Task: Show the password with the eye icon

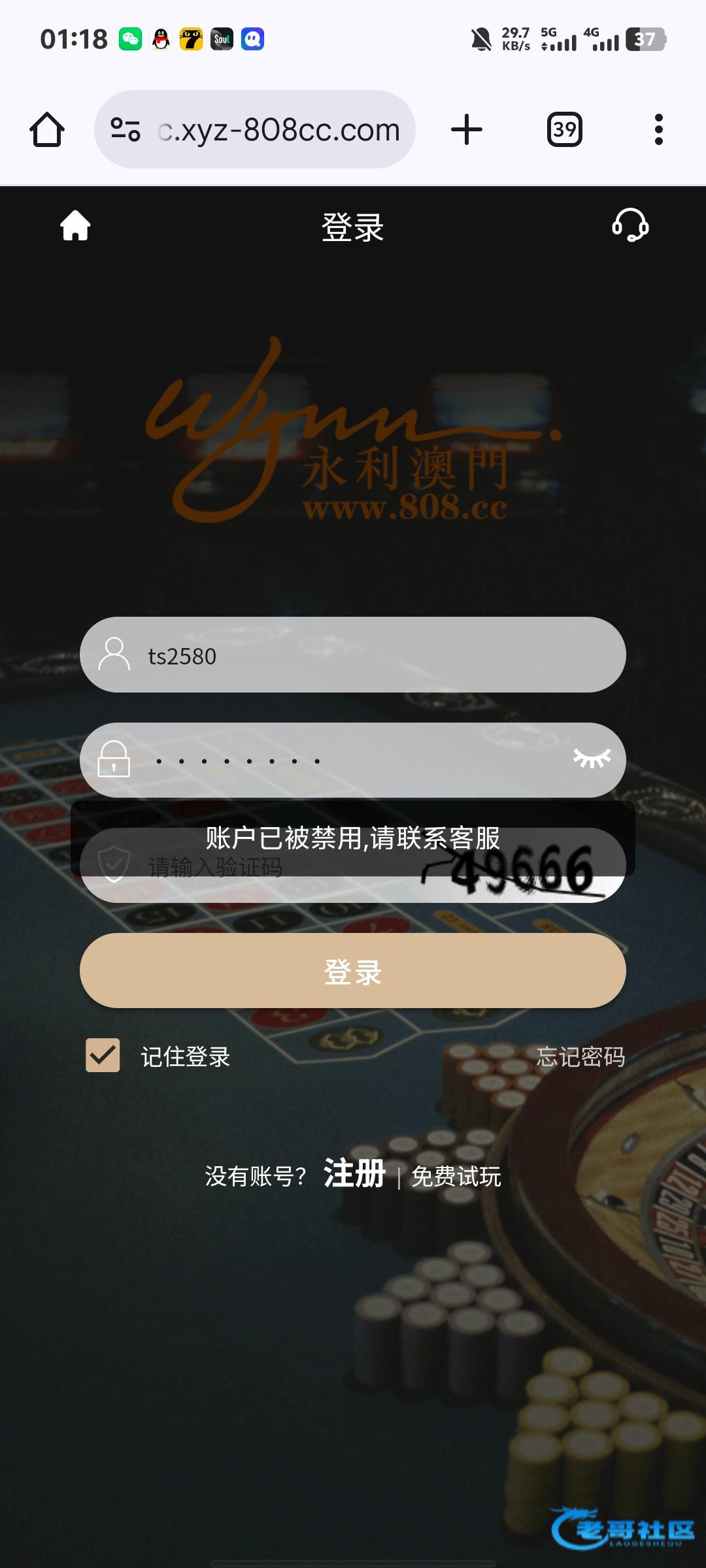Action: click(592, 759)
